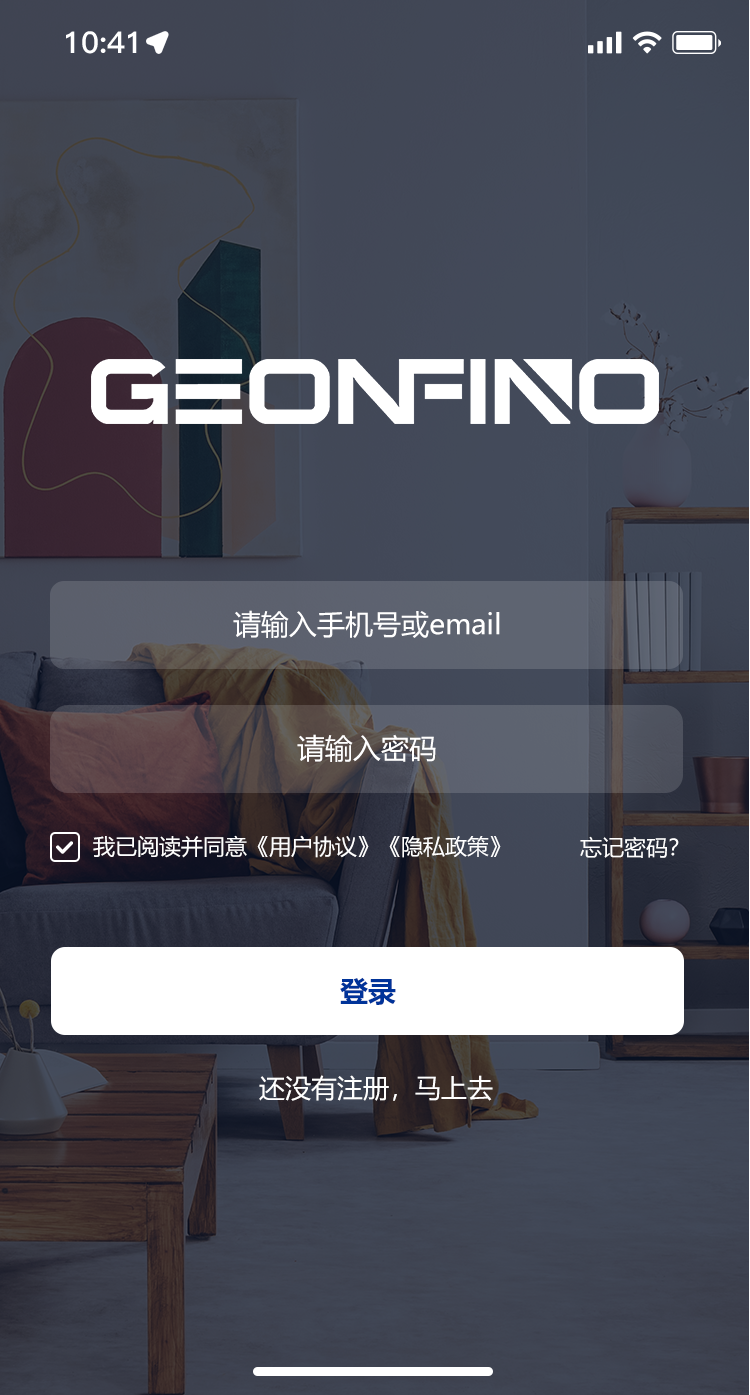The height and width of the screenshot is (1395, 750).
Task: Tap 忘记密码? to recover password
Action: (630, 848)
